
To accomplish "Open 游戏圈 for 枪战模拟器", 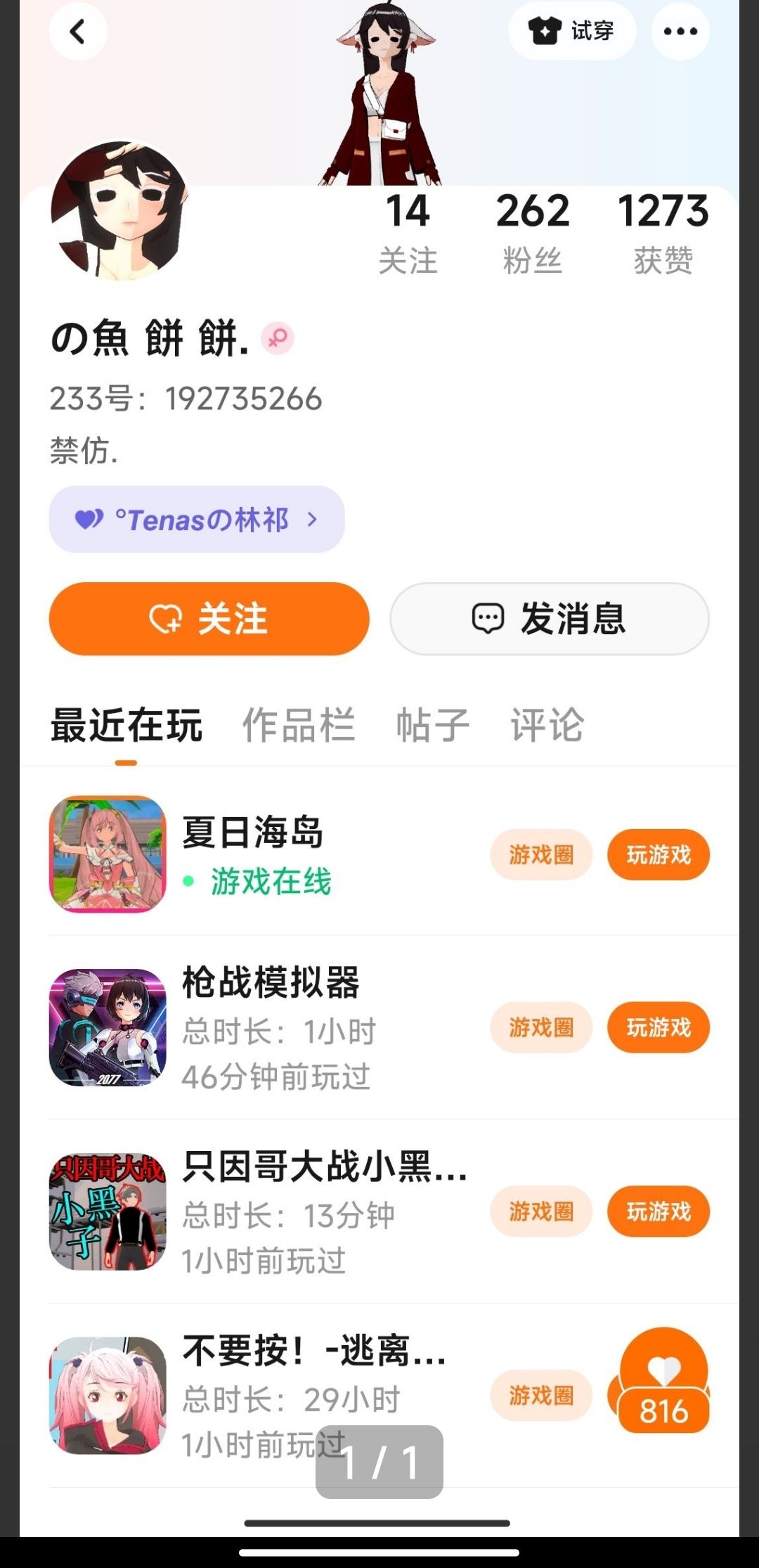I will [541, 1027].
